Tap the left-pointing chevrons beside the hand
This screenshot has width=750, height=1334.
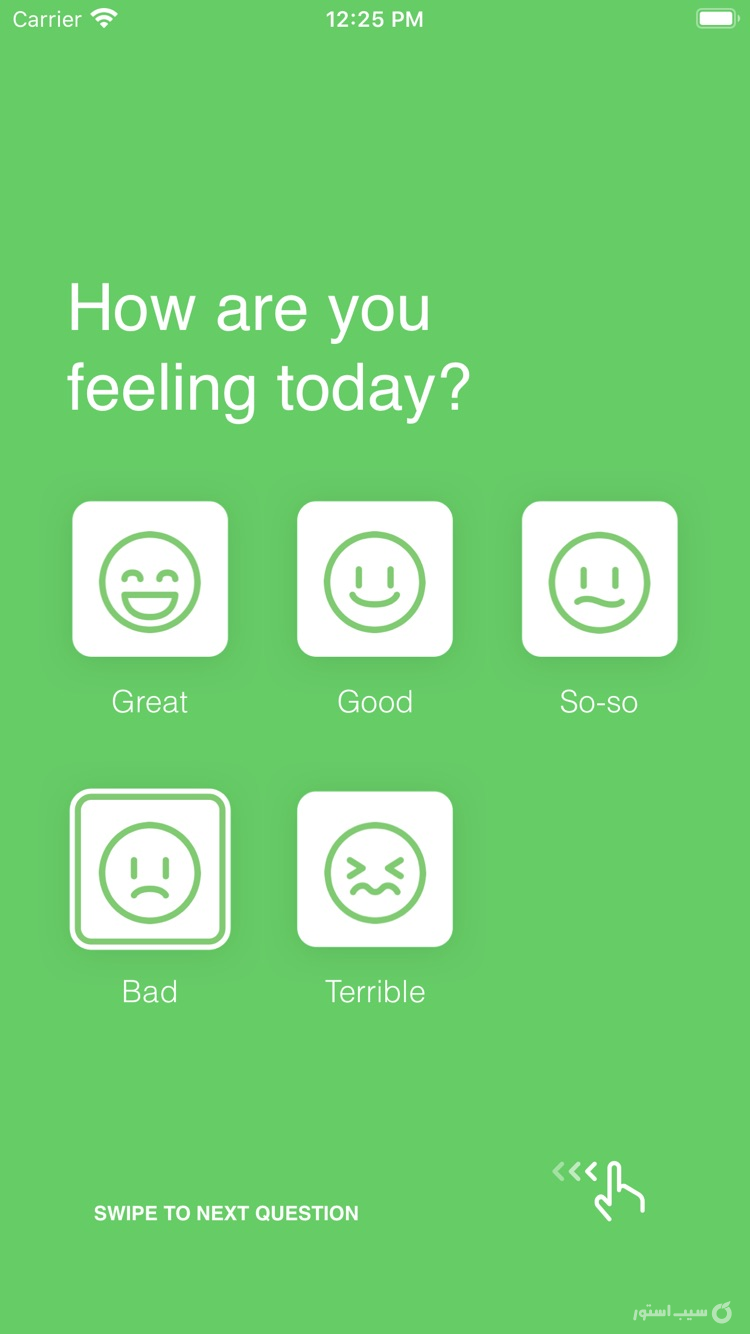pyautogui.click(x=575, y=1170)
